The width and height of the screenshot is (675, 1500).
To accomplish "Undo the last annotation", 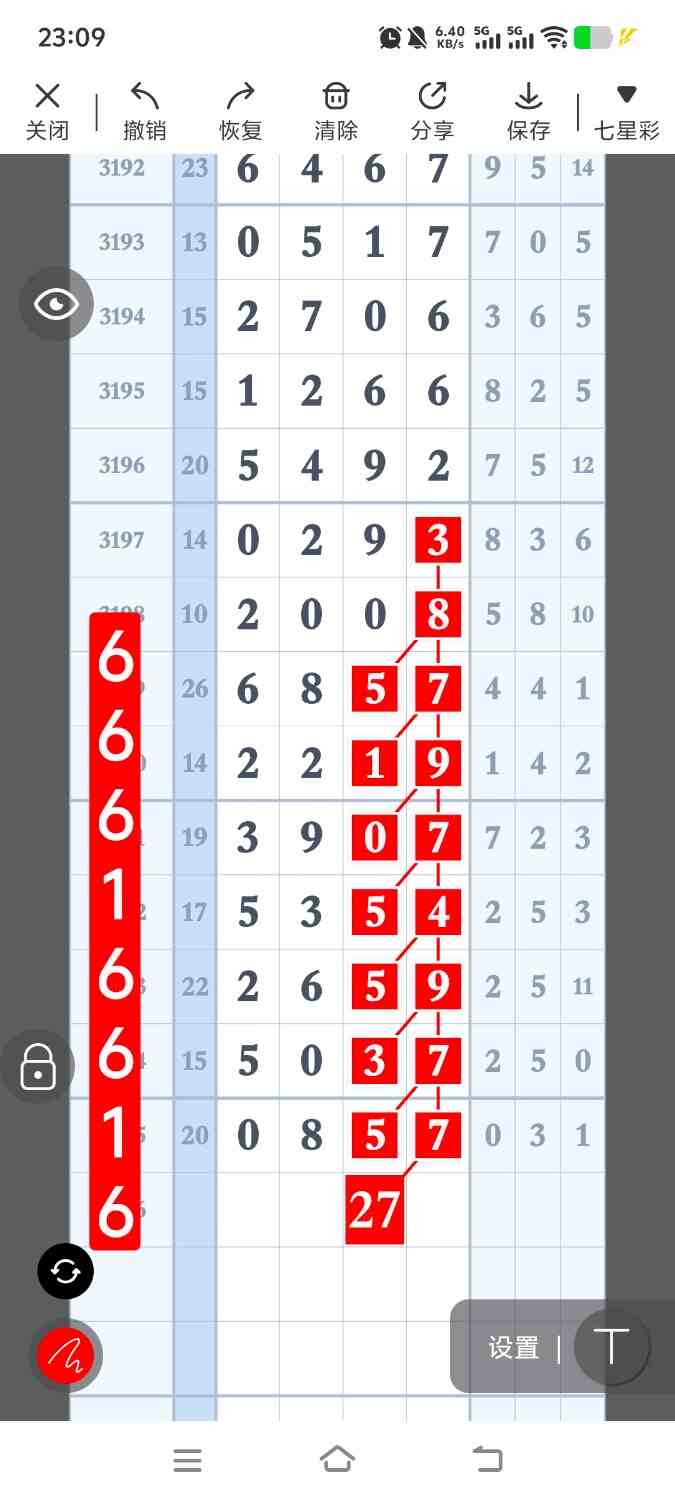I will pos(144,110).
